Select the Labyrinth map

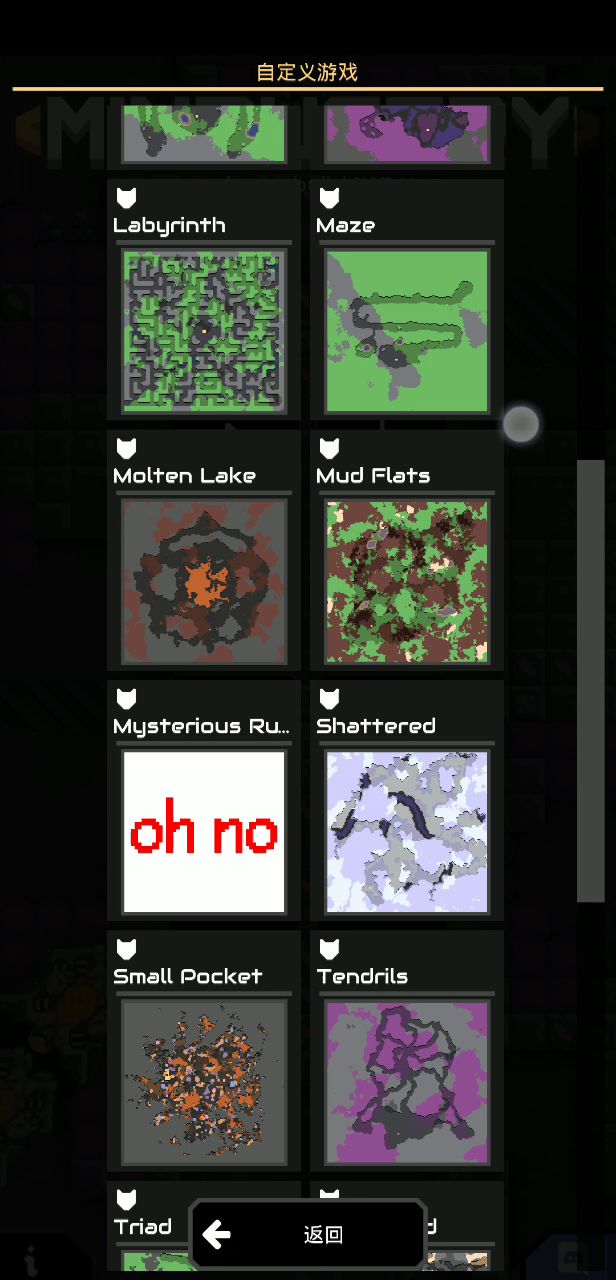pos(204,331)
